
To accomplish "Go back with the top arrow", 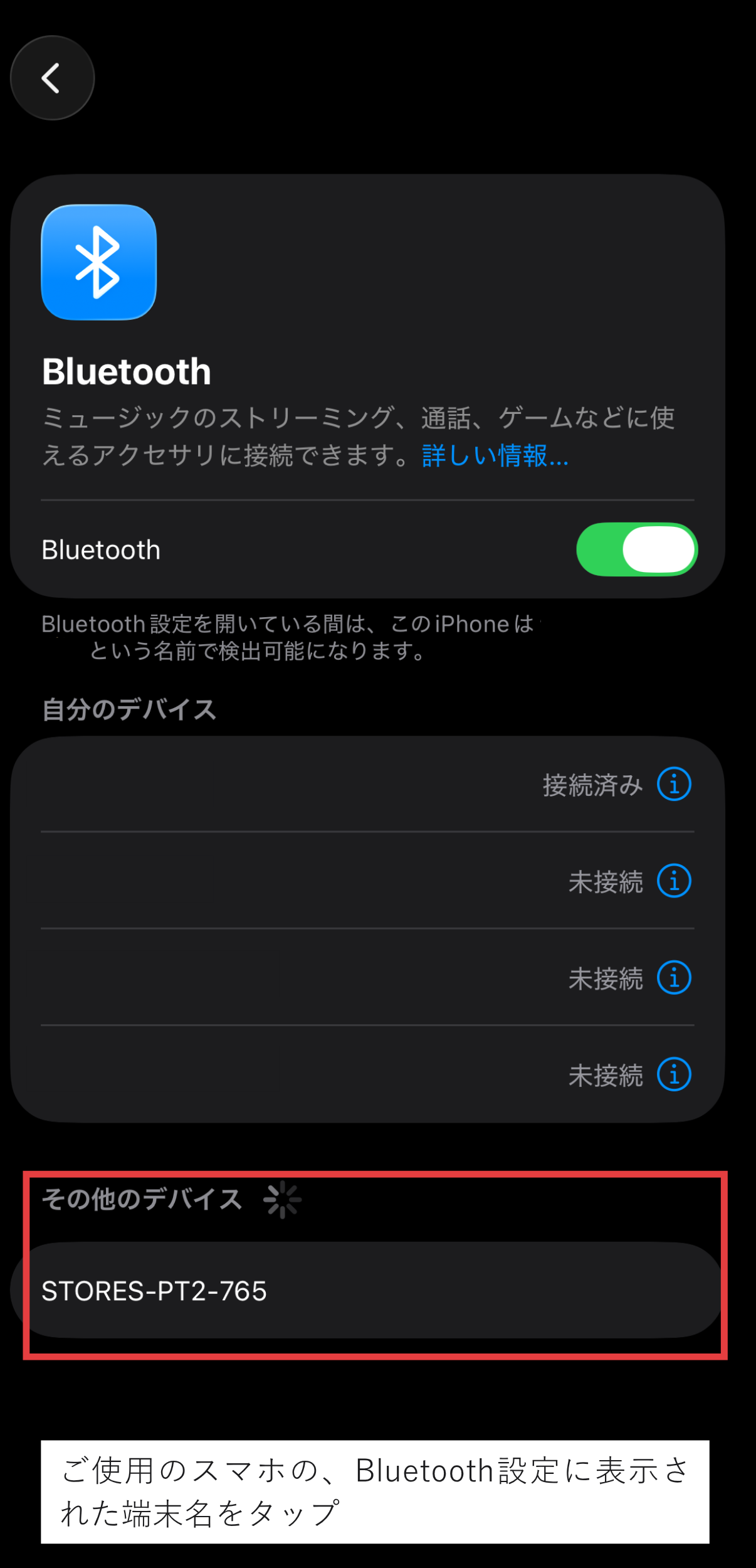I will point(52,78).
